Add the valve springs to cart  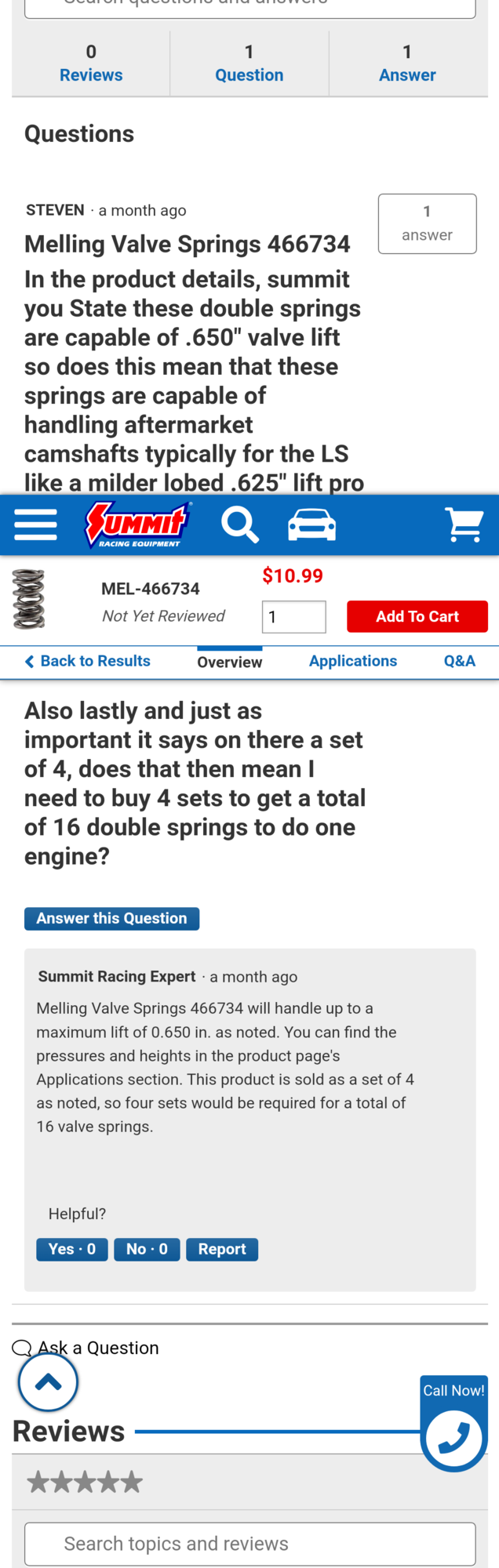pyautogui.click(x=417, y=616)
